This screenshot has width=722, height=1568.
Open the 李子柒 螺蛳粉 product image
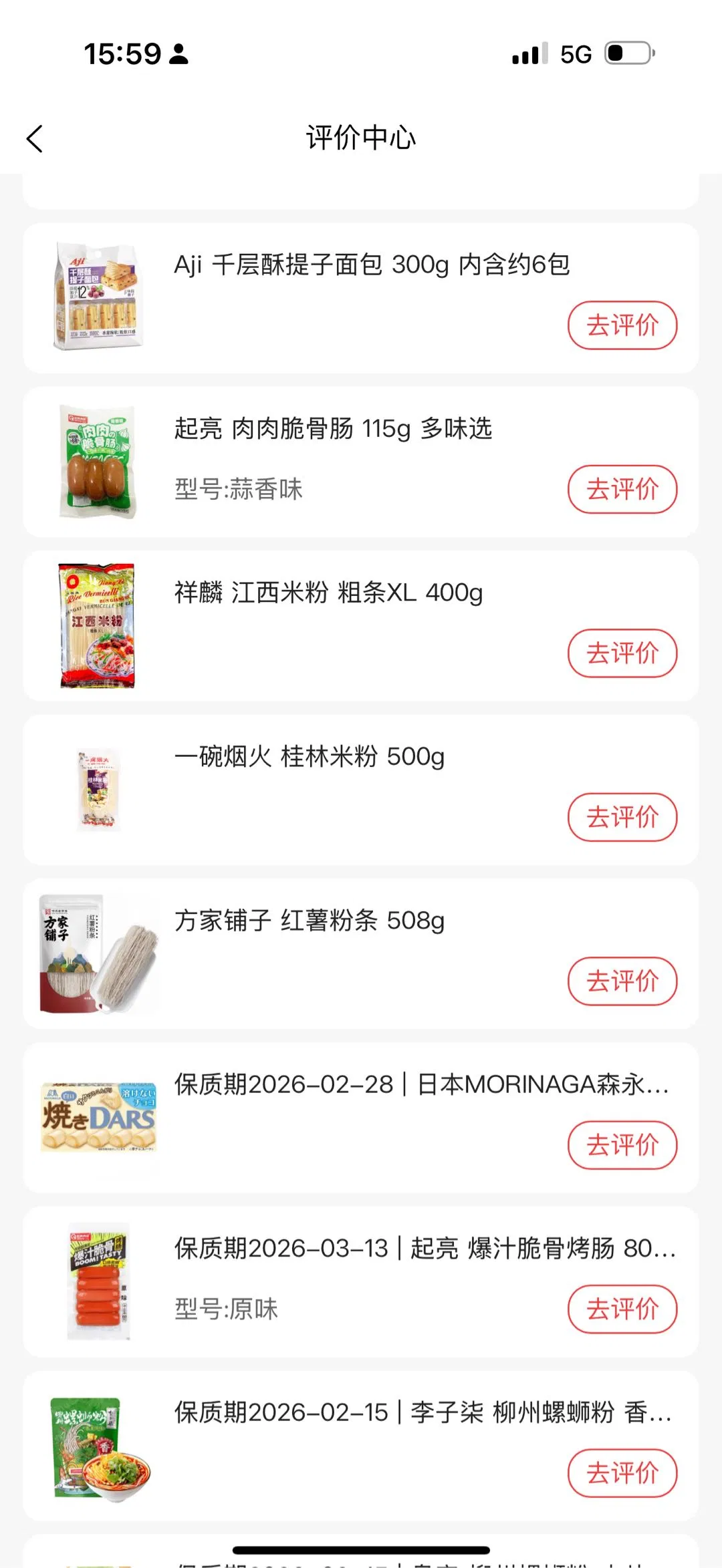tap(98, 1448)
